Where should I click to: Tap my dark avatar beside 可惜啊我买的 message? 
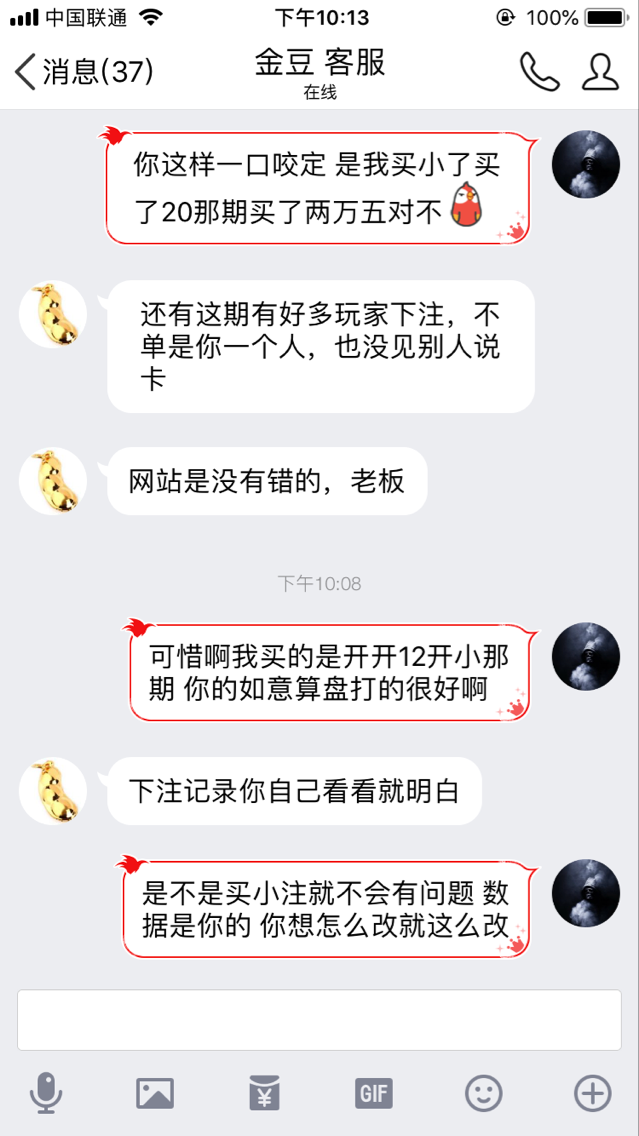click(586, 656)
